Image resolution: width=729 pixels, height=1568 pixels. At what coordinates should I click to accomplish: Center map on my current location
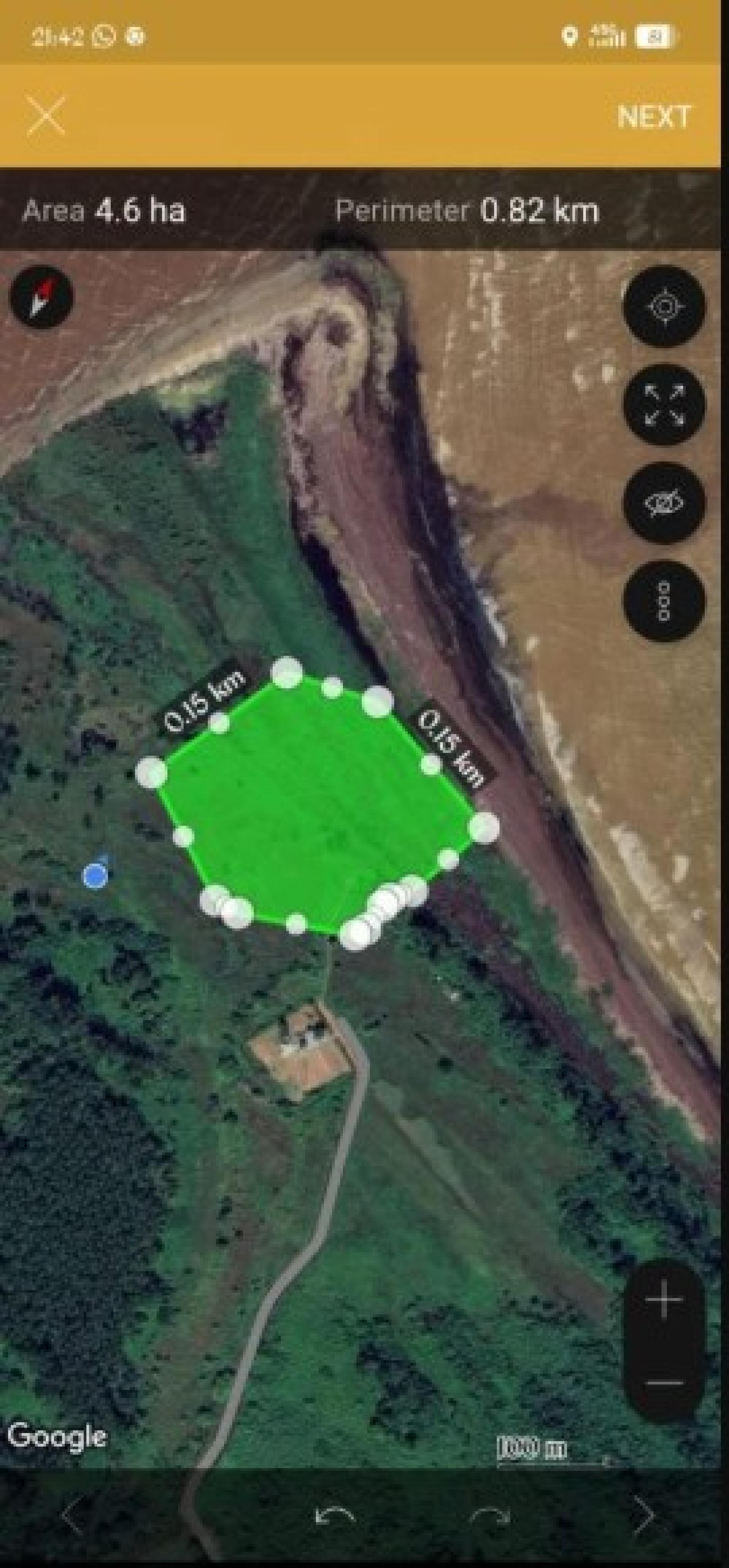[x=663, y=305]
